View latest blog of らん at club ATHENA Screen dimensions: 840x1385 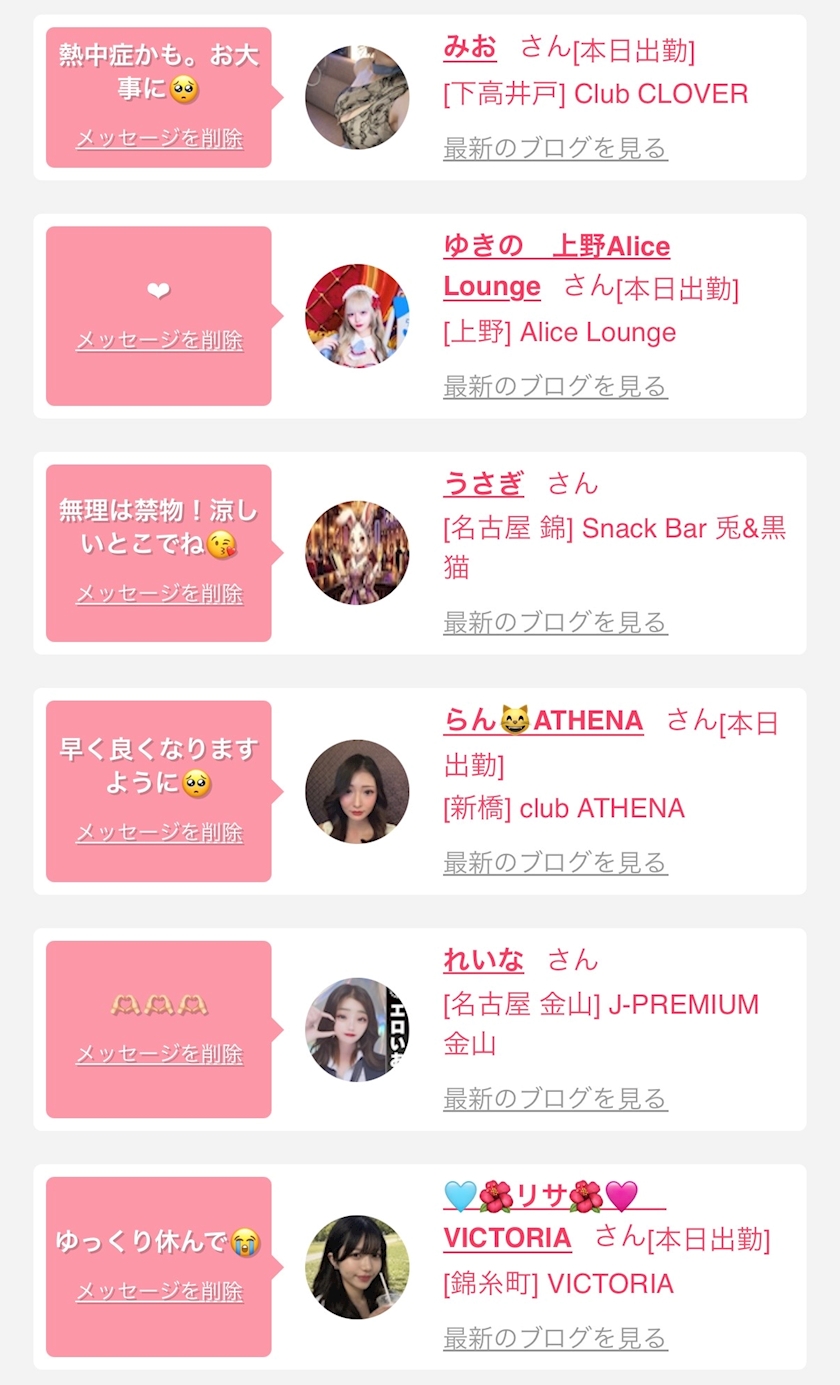tap(555, 861)
